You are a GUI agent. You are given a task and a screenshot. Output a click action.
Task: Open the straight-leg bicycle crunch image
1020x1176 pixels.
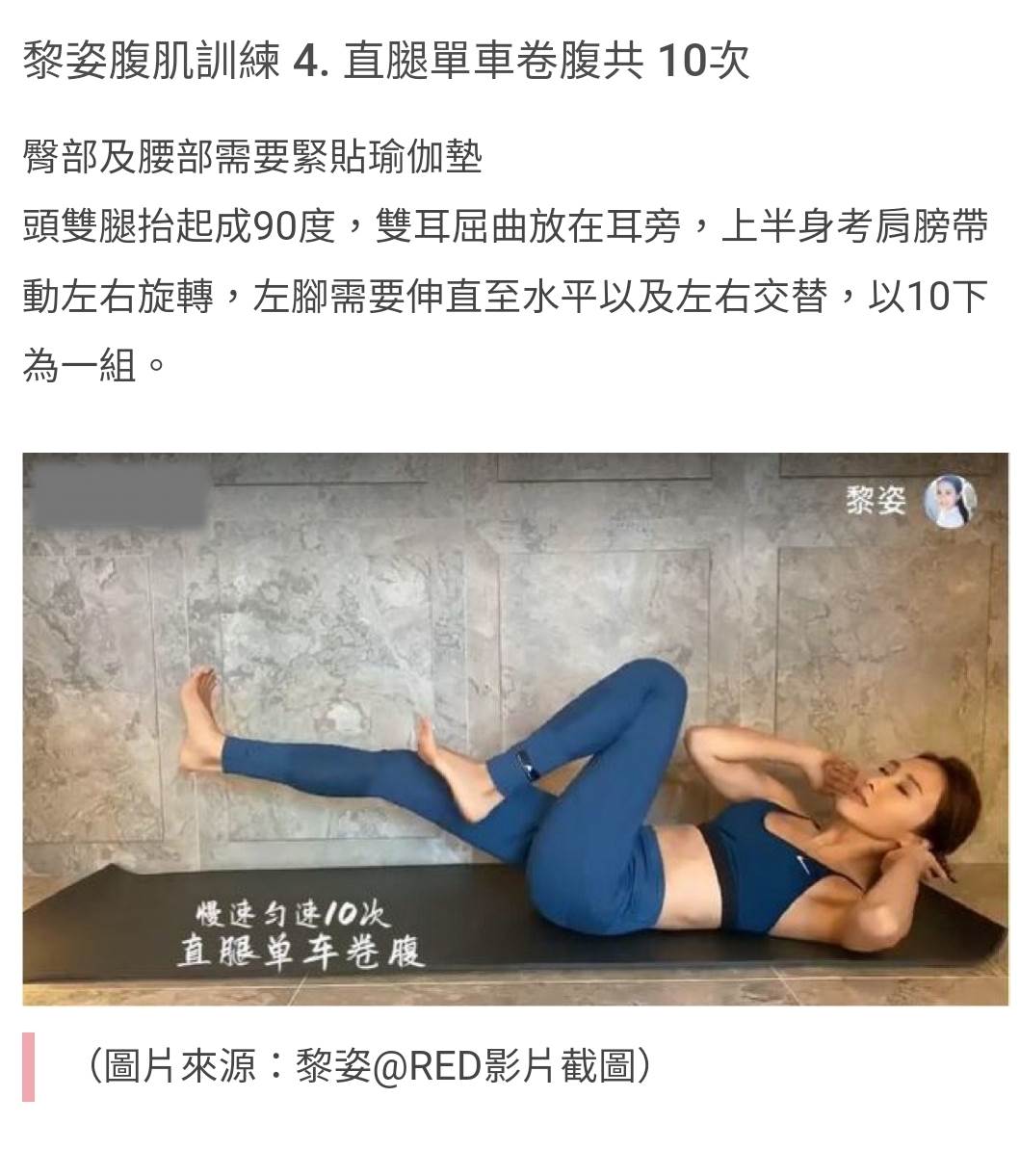tap(515, 729)
